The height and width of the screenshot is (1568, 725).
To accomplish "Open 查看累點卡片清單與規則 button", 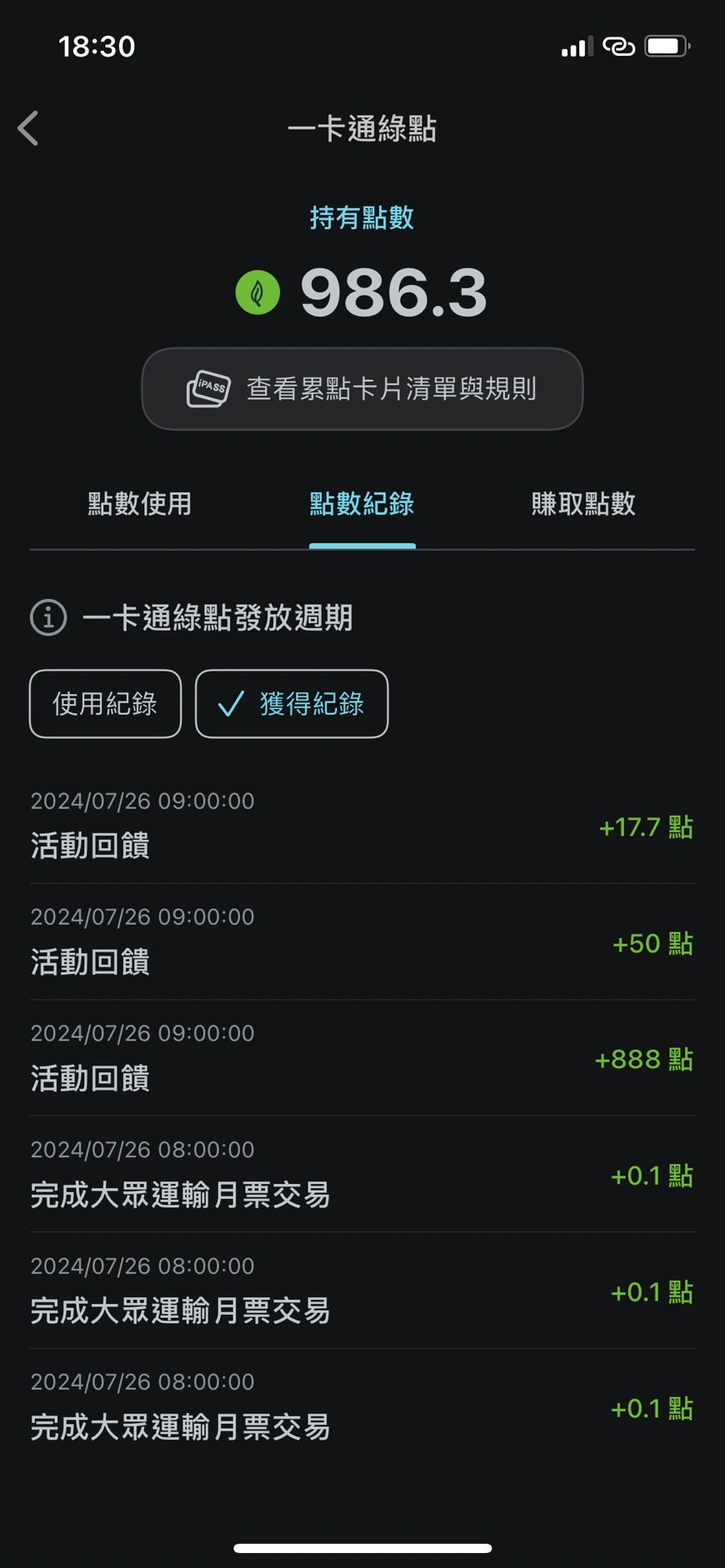I will click(362, 389).
